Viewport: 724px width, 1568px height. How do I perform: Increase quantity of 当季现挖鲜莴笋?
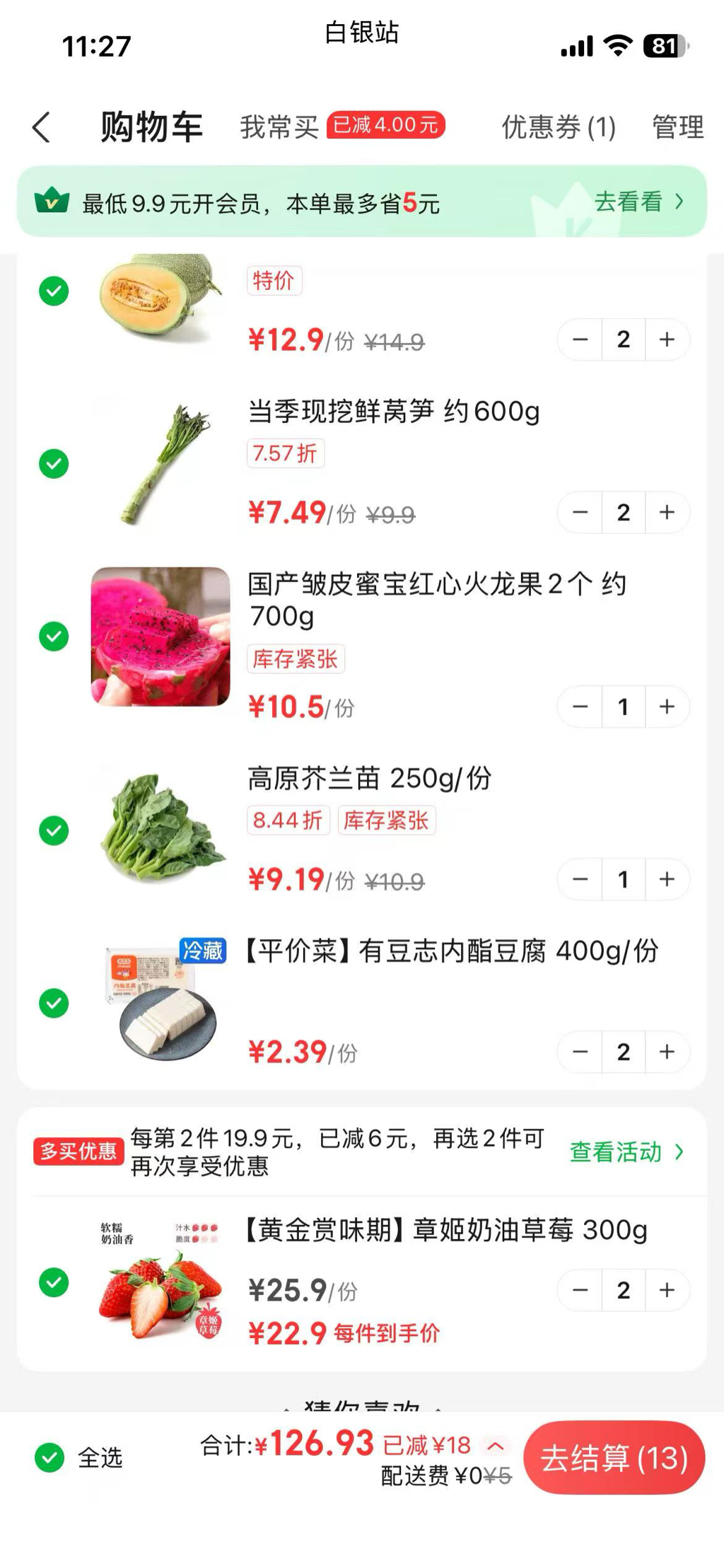(667, 512)
